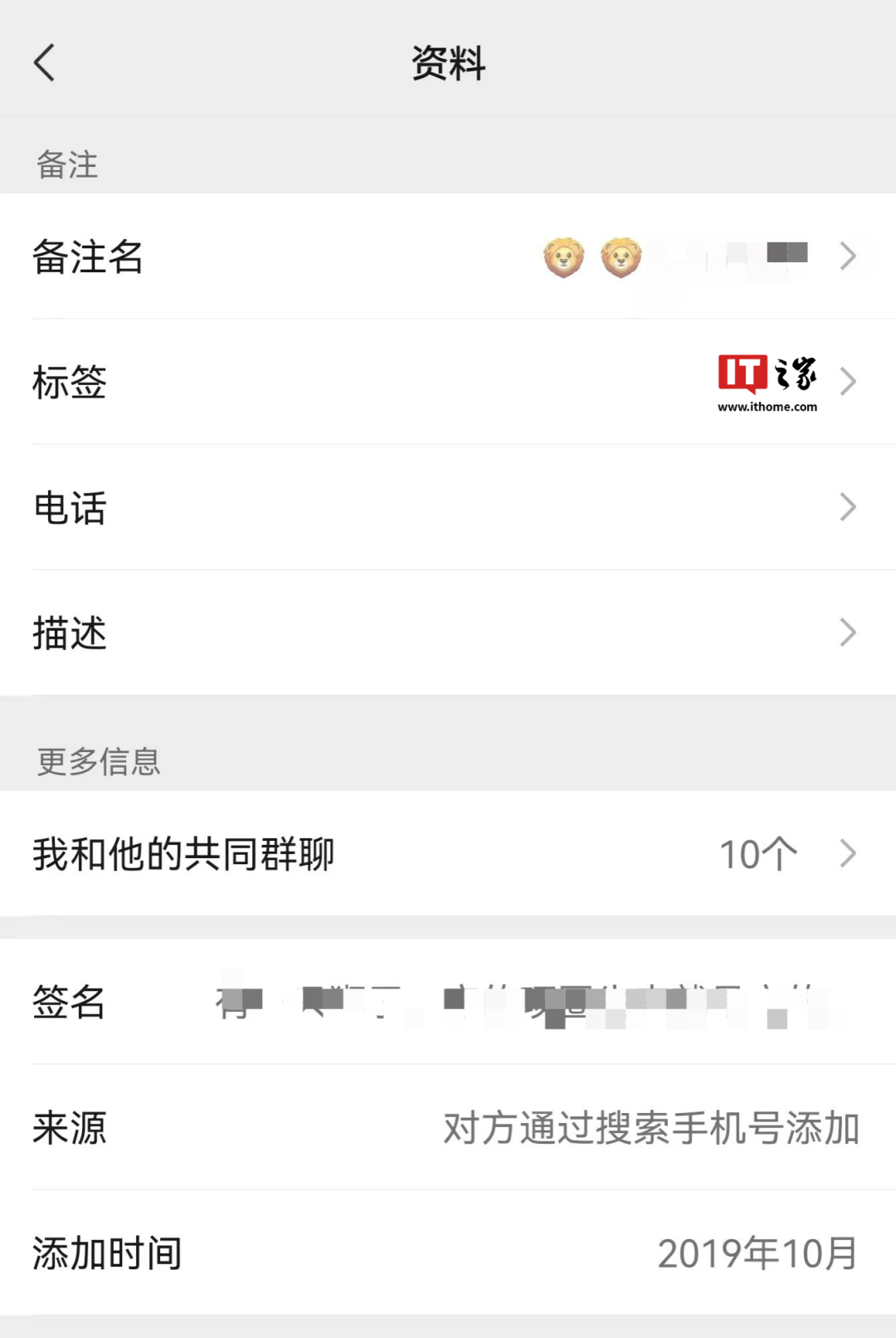Open the 电话 phone row
Screen dimensions: 896x1338
pyautogui.click(x=448, y=507)
